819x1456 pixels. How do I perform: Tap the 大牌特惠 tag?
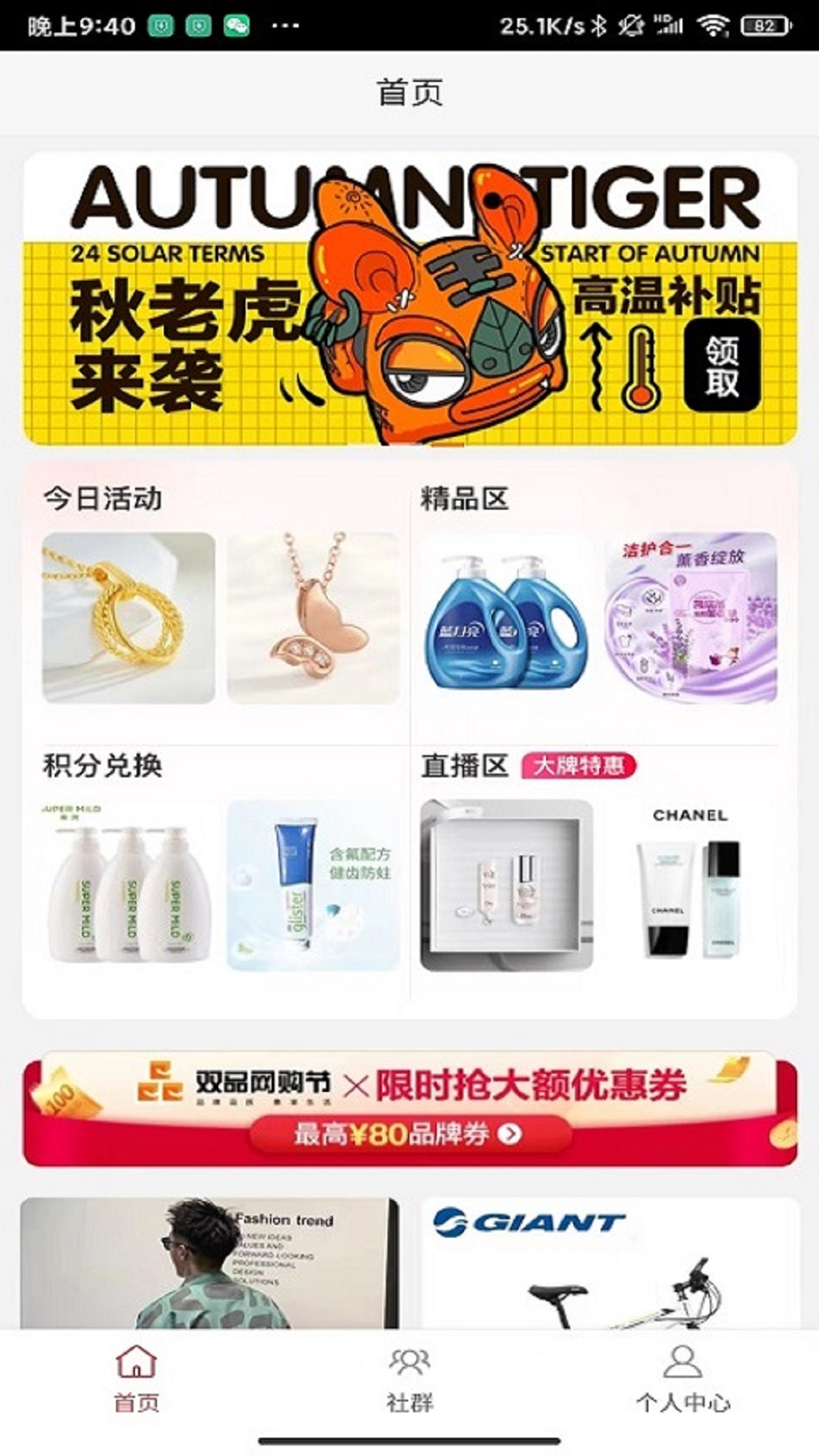(x=579, y=766)
